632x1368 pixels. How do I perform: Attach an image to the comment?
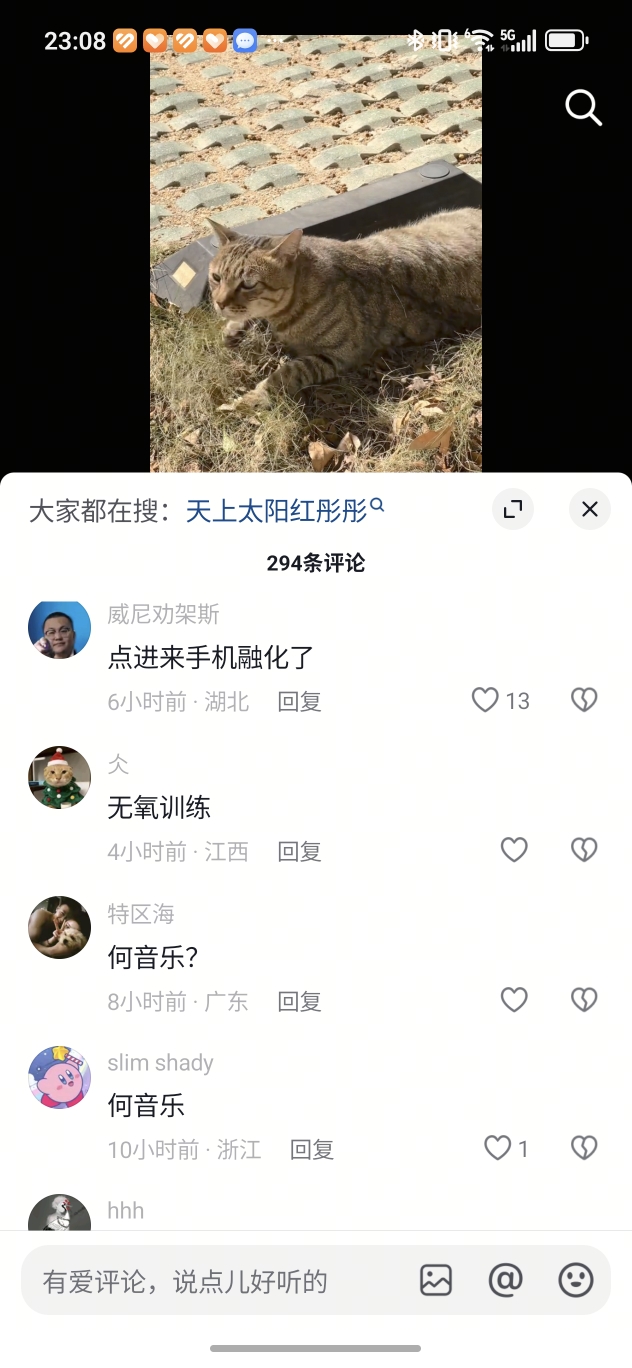(436, 1280)
